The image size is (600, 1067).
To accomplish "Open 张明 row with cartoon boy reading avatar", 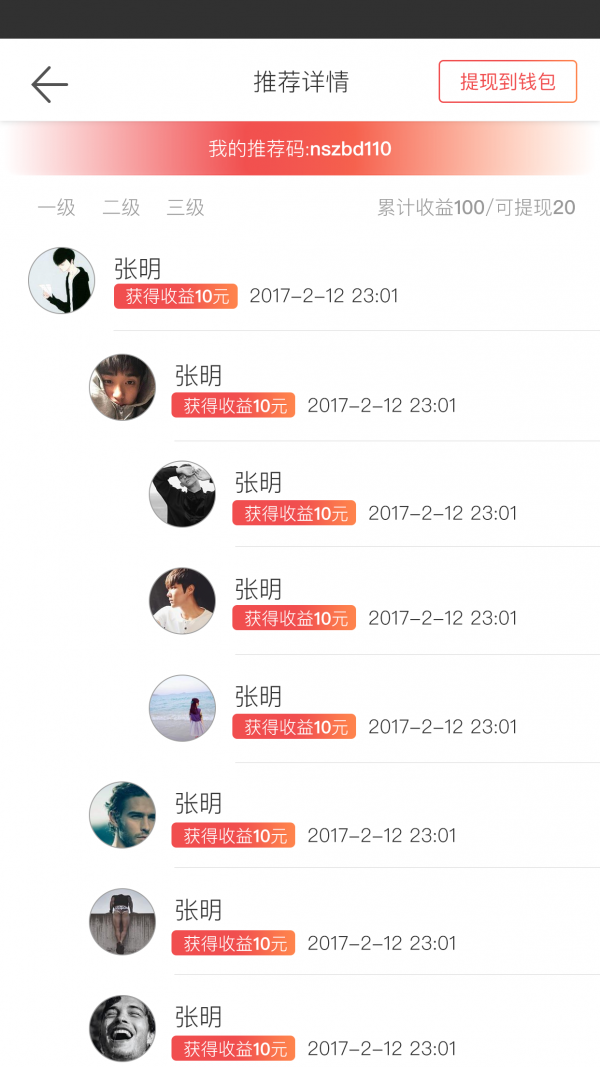I will click(x=314, y=280).
